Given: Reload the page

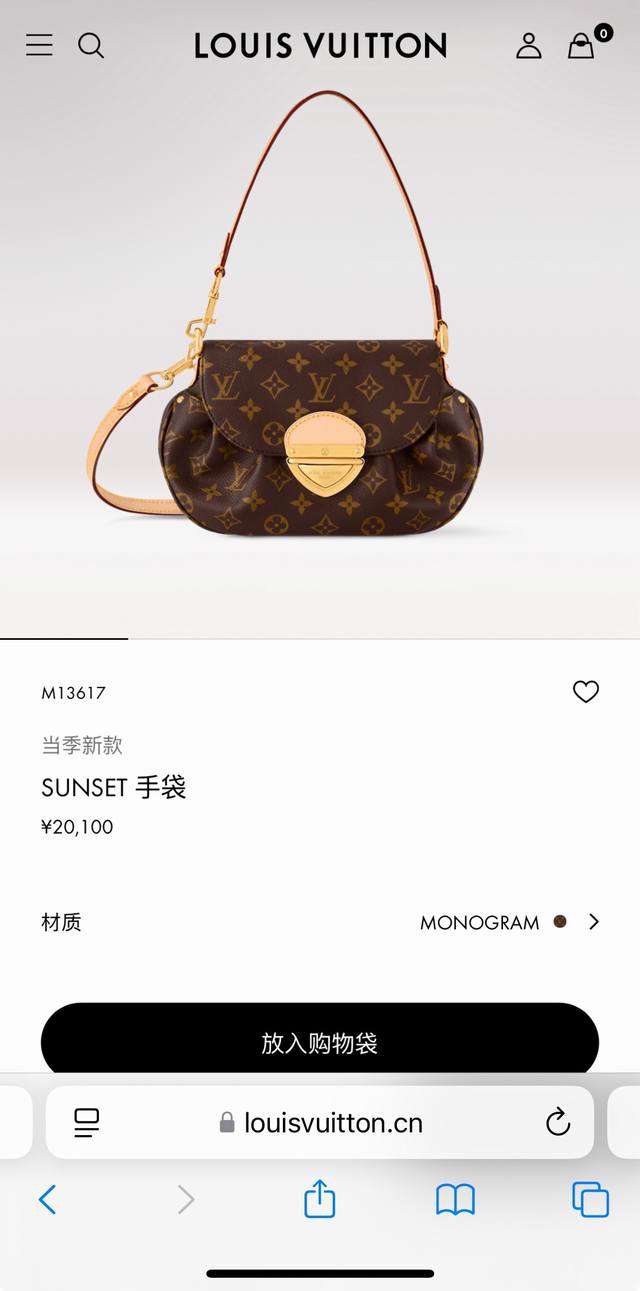Looking at the screenshot, I should 558,1123.
